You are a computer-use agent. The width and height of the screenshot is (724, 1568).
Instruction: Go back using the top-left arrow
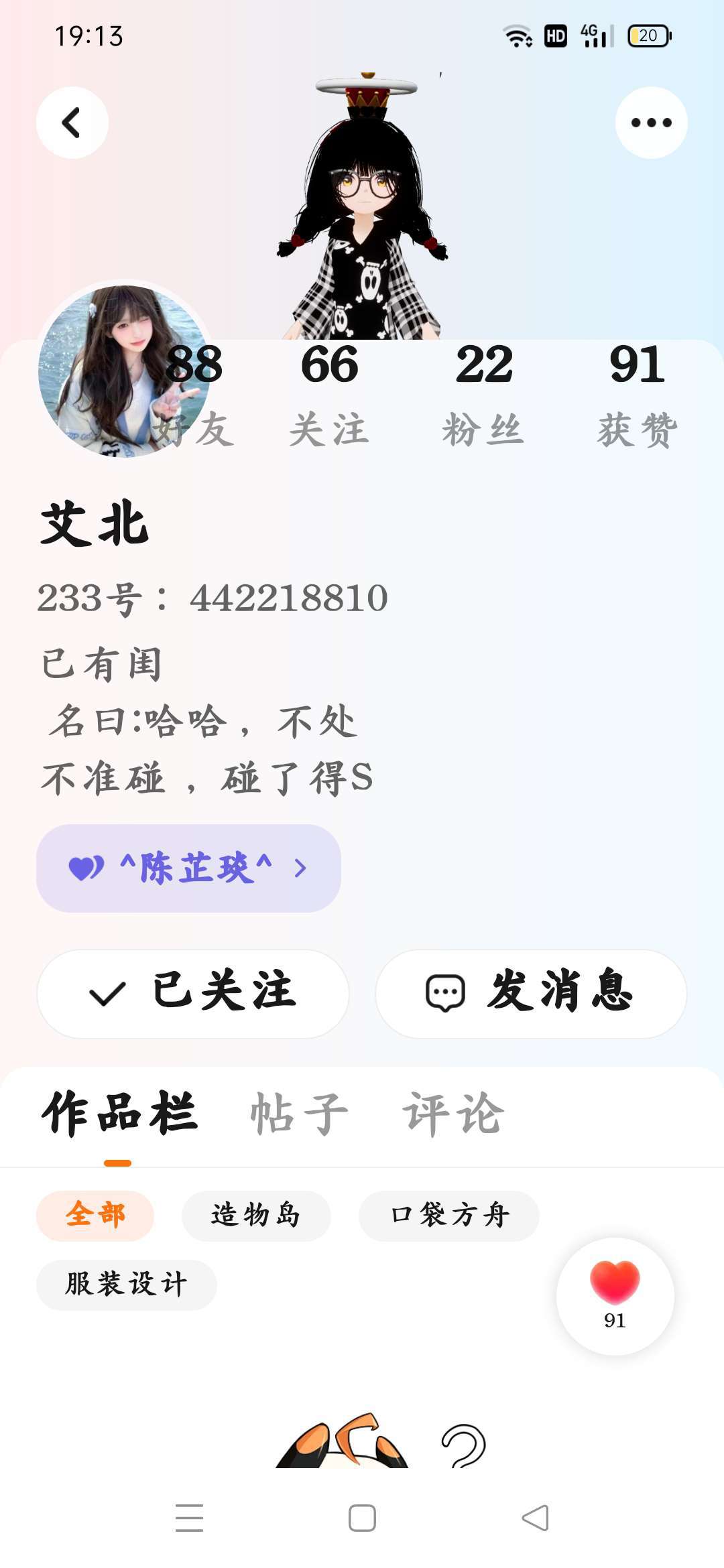[72, 123]
